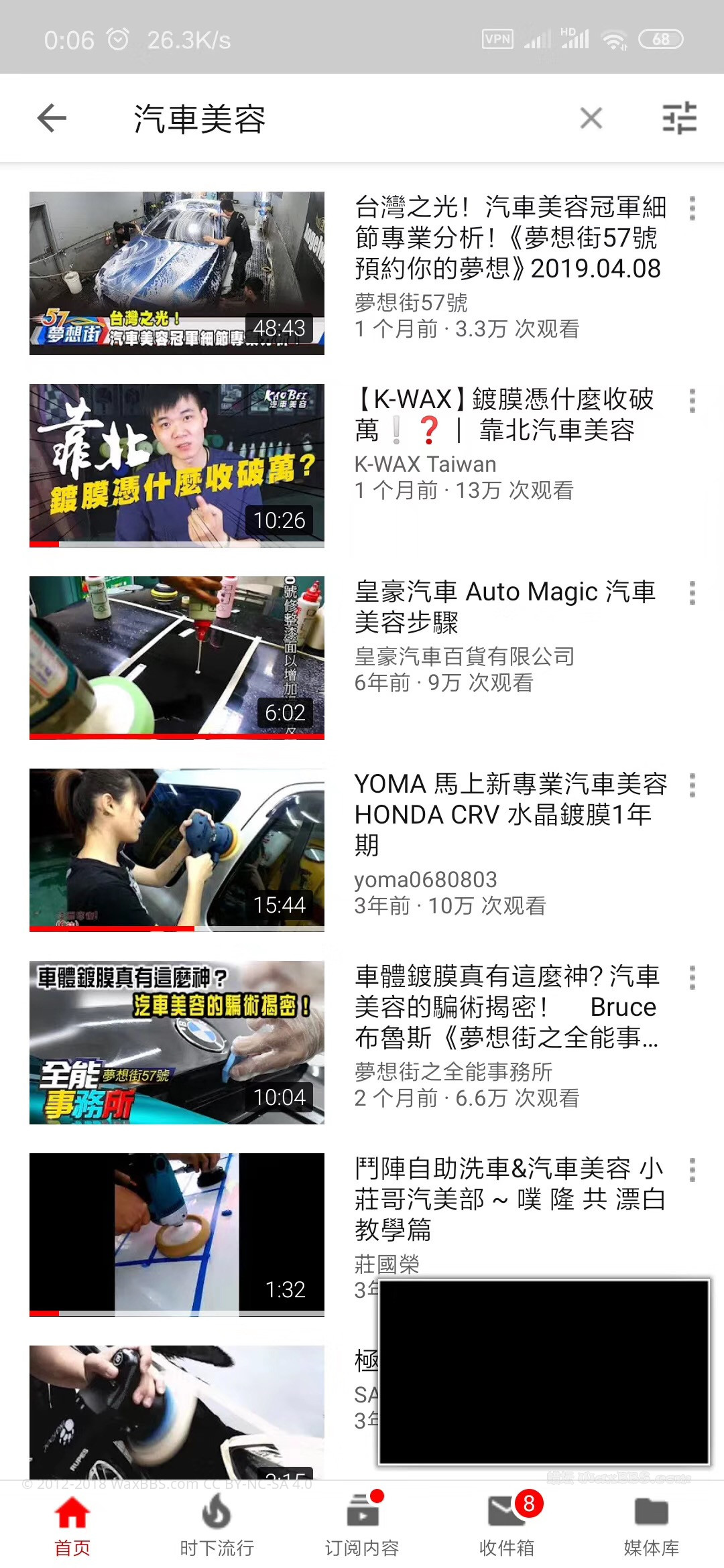724x1568 pixels.
Task: Open options for 台灣之光 video
Action: click(692, 208)
